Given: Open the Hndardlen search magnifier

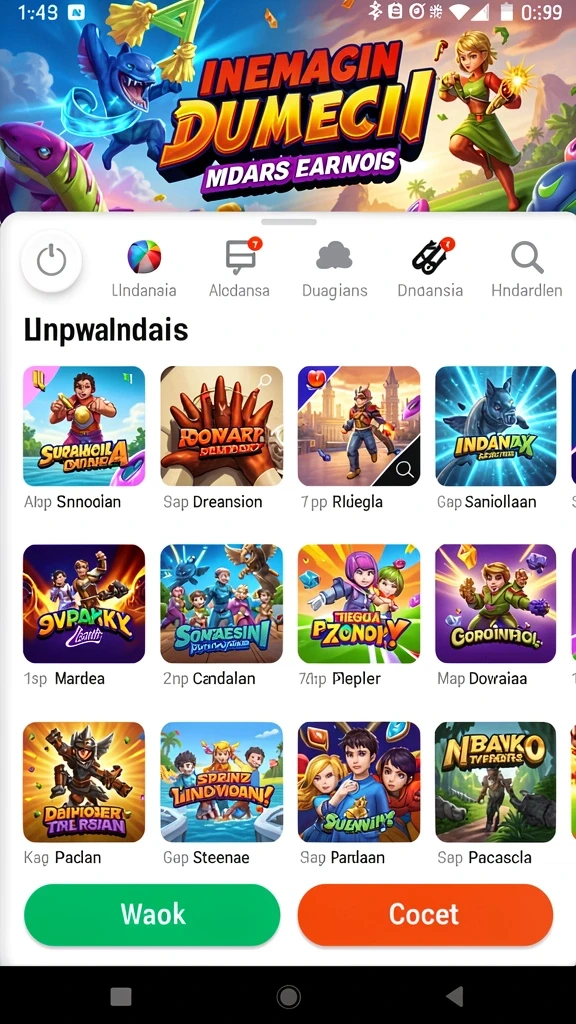Looking at the screenshot, I should 526,268.
